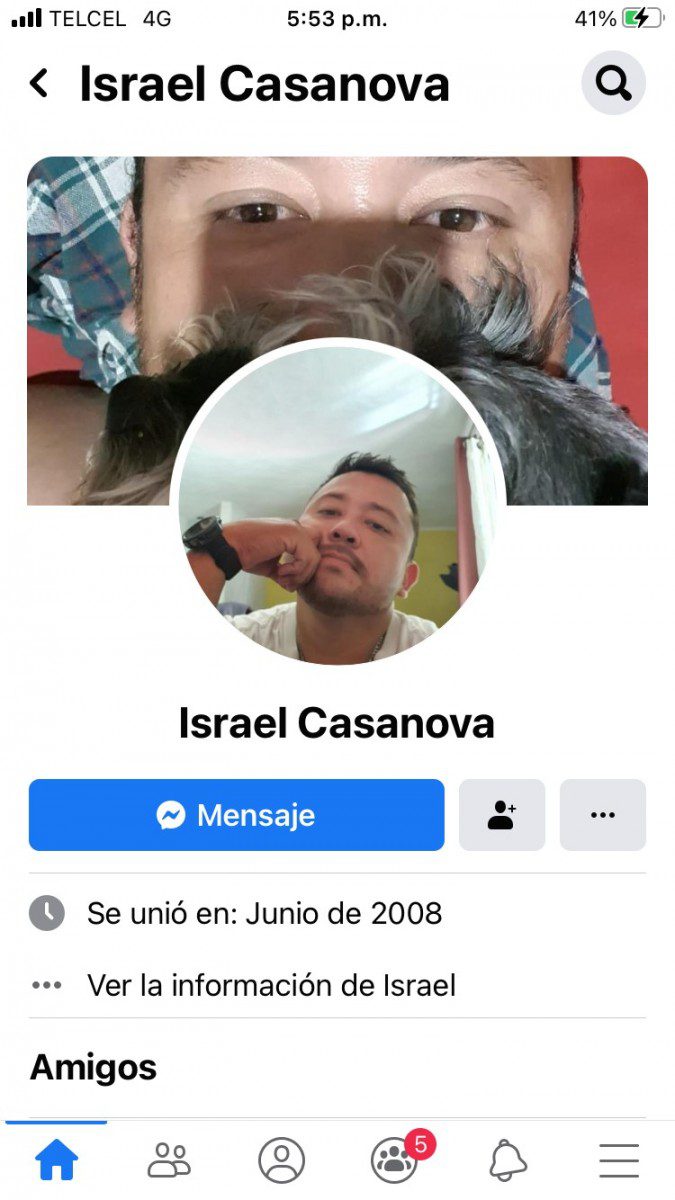Screen dimensions: 675x1200
Task: Open the three-dots more options button
Action: 603,815
